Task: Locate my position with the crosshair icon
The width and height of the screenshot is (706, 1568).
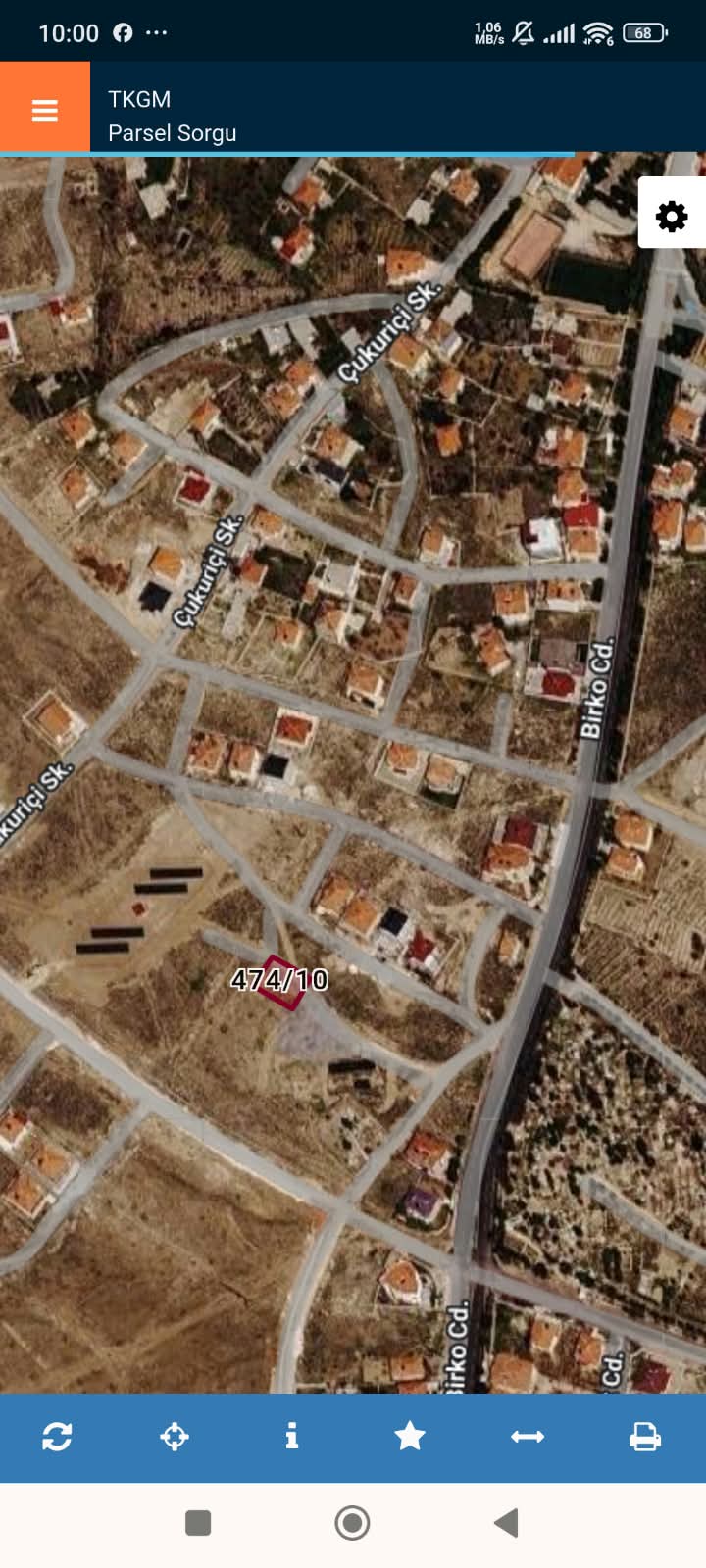Action: tap(175, 1437)
